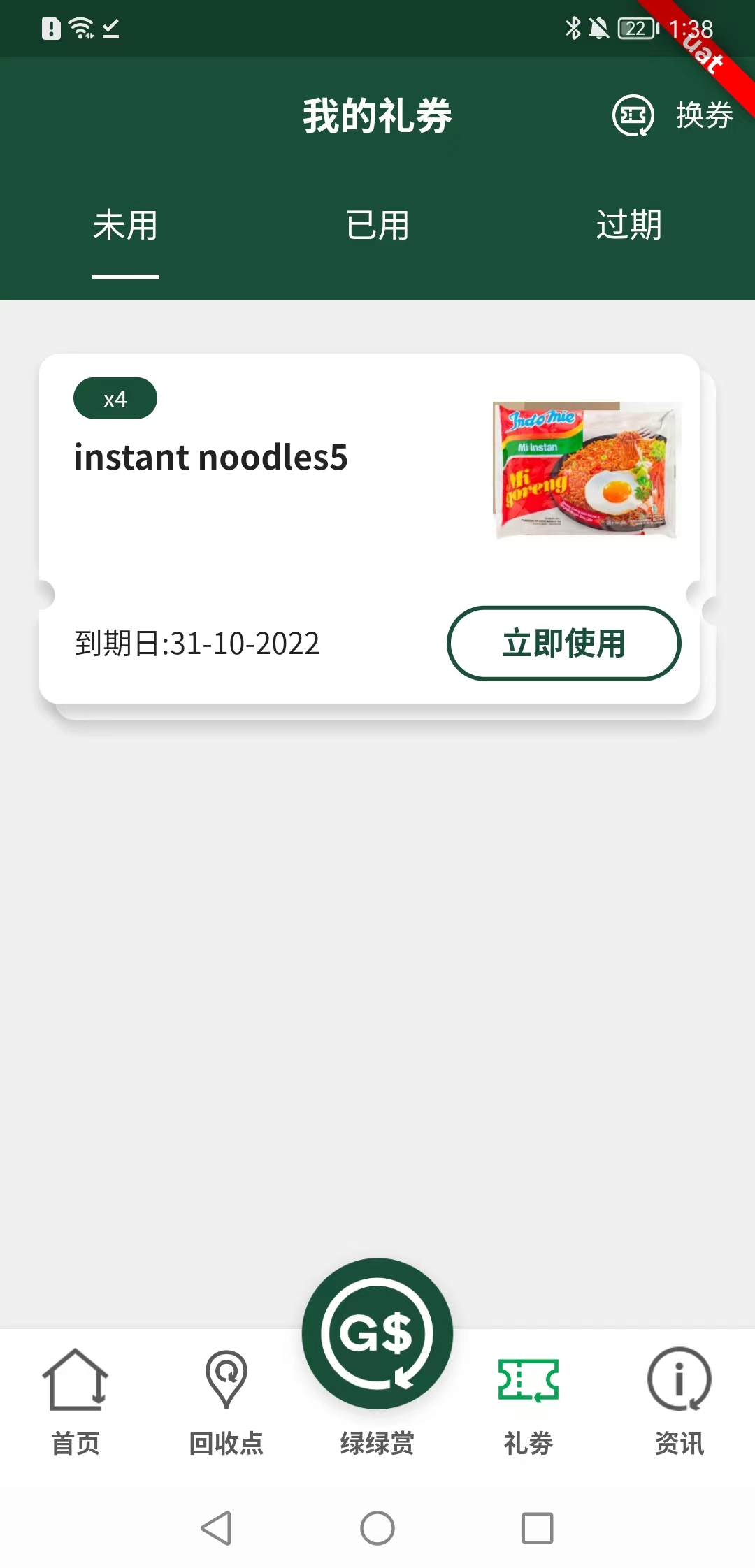755x1568 pixels.
Task: Tap the system home button
Action: tap(377, 1528)
